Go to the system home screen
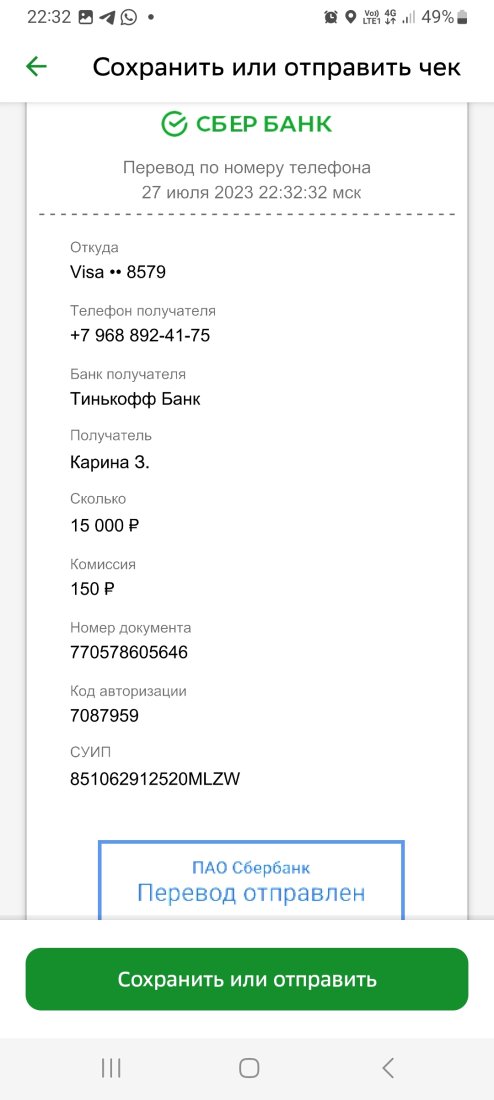Image resolution: width=494 pixels, height=1100 pixels. click(248, 1068)
